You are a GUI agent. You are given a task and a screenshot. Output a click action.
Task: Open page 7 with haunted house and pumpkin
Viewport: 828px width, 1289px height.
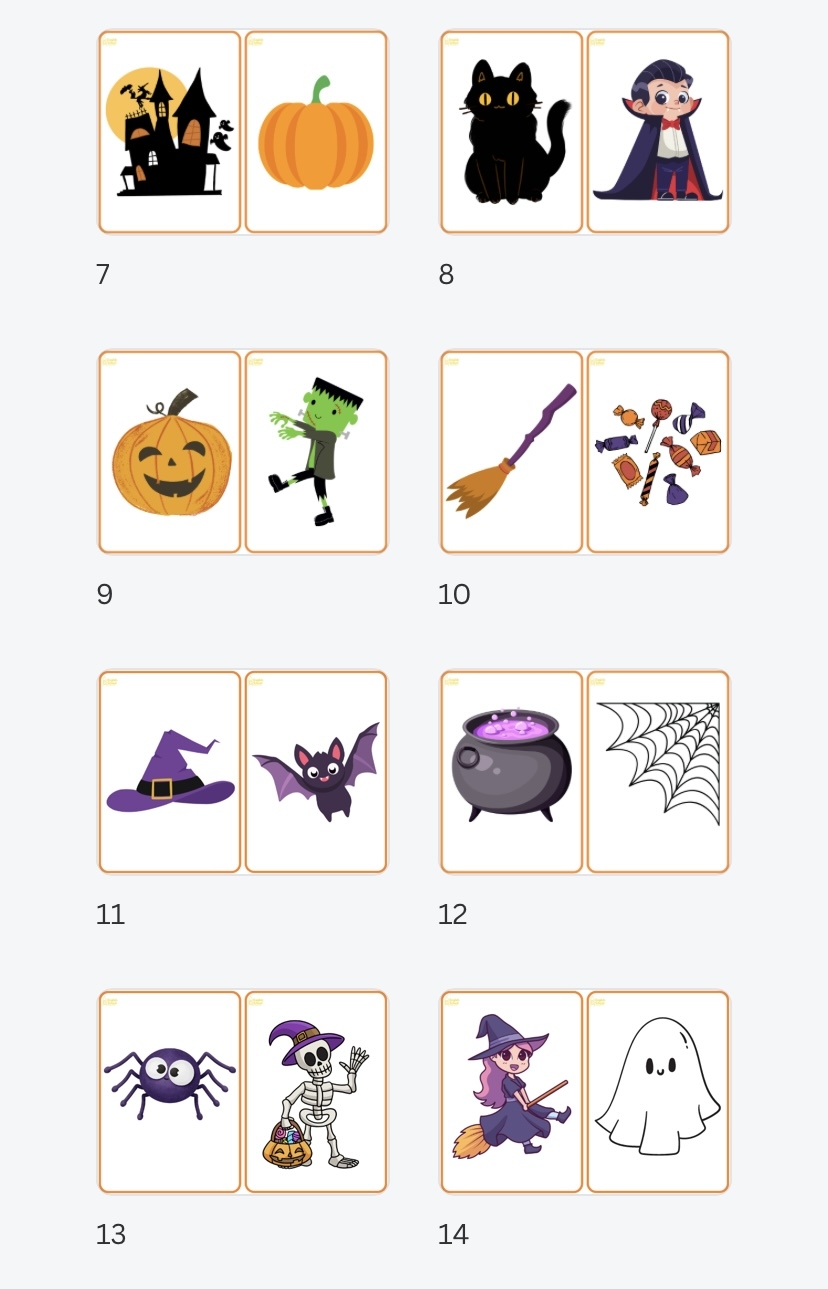pyautogui.click(x=242, y=132)
